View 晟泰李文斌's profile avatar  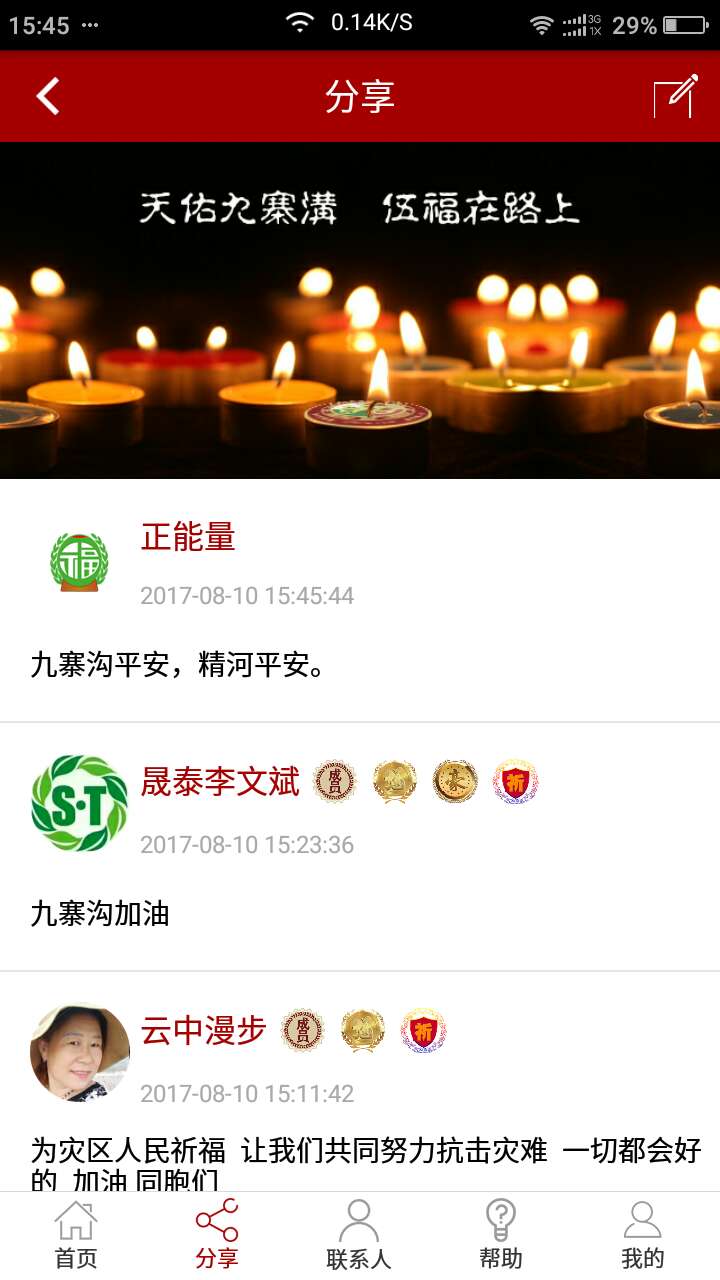(x=80, y=803)
